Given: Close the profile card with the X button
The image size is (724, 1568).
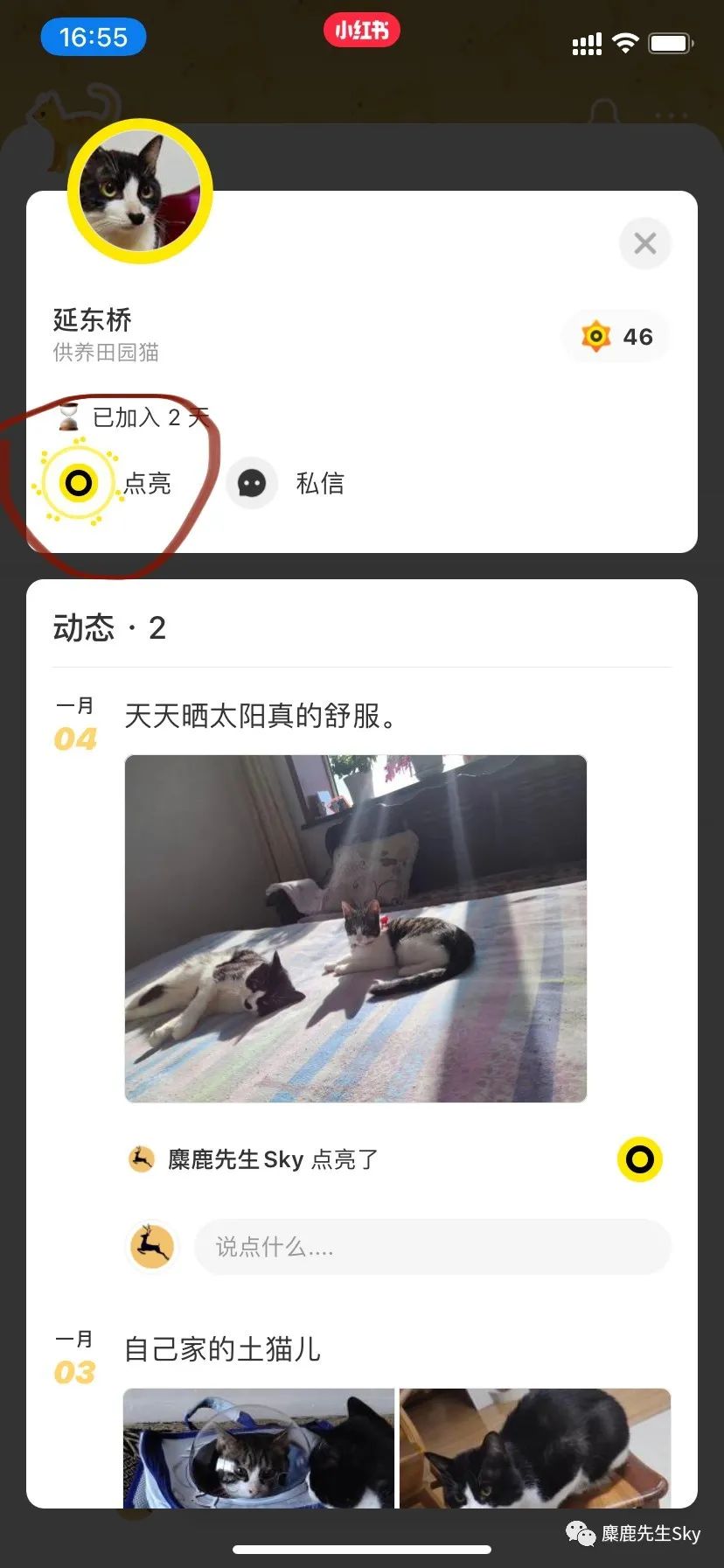Looking at the screenshot, I should point(644,243).
